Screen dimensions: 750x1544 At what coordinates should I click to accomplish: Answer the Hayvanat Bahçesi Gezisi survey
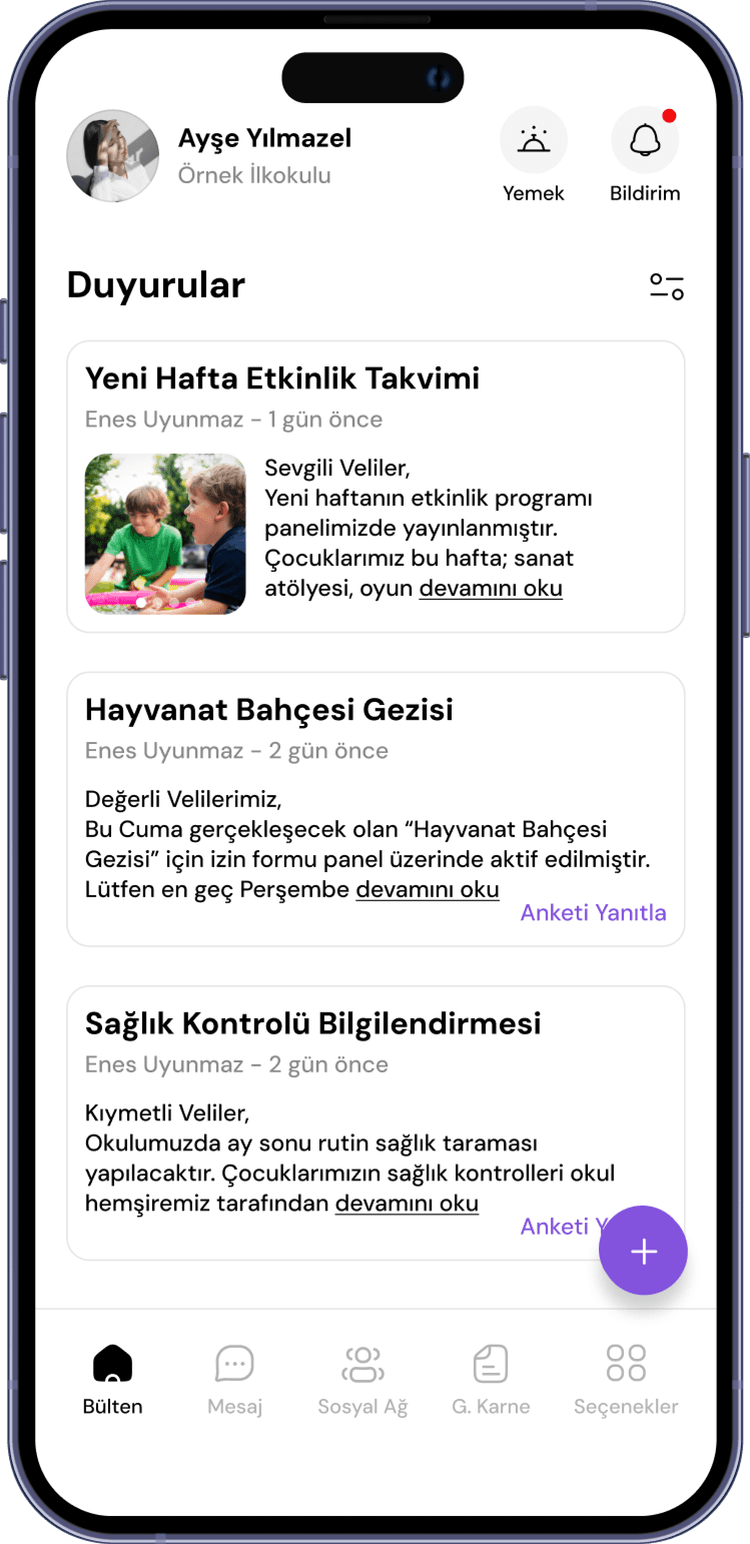click(x=593, y=913)
